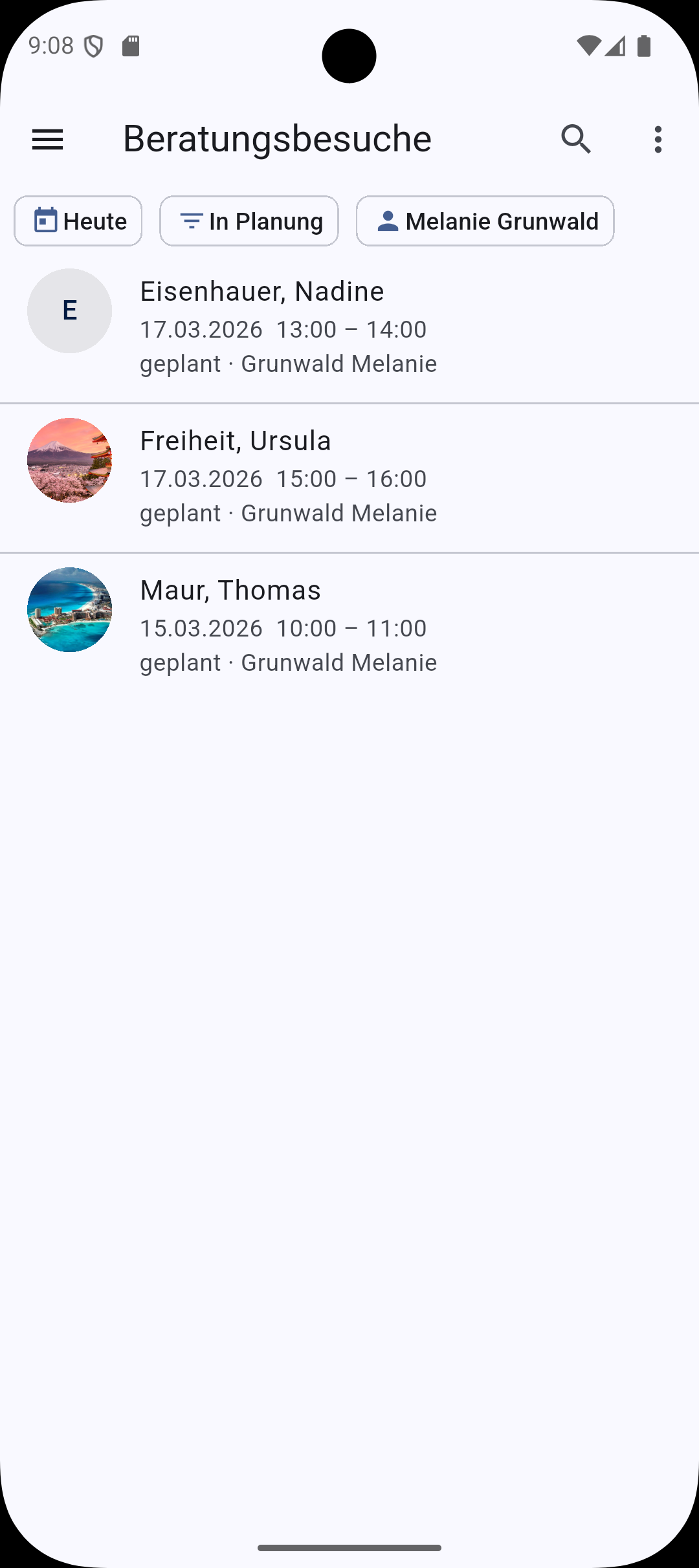The width and height of the screenshot is (699, 1568).
Task: Open advisor selection via Melanie Grunwald chip
Action: pos(485,221)
